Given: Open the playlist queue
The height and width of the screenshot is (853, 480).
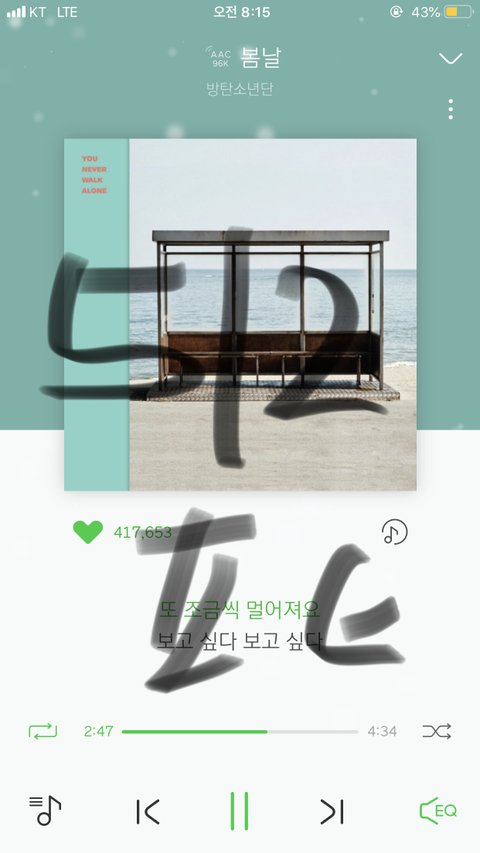Looking at the screenshot, I should point(45,811).
